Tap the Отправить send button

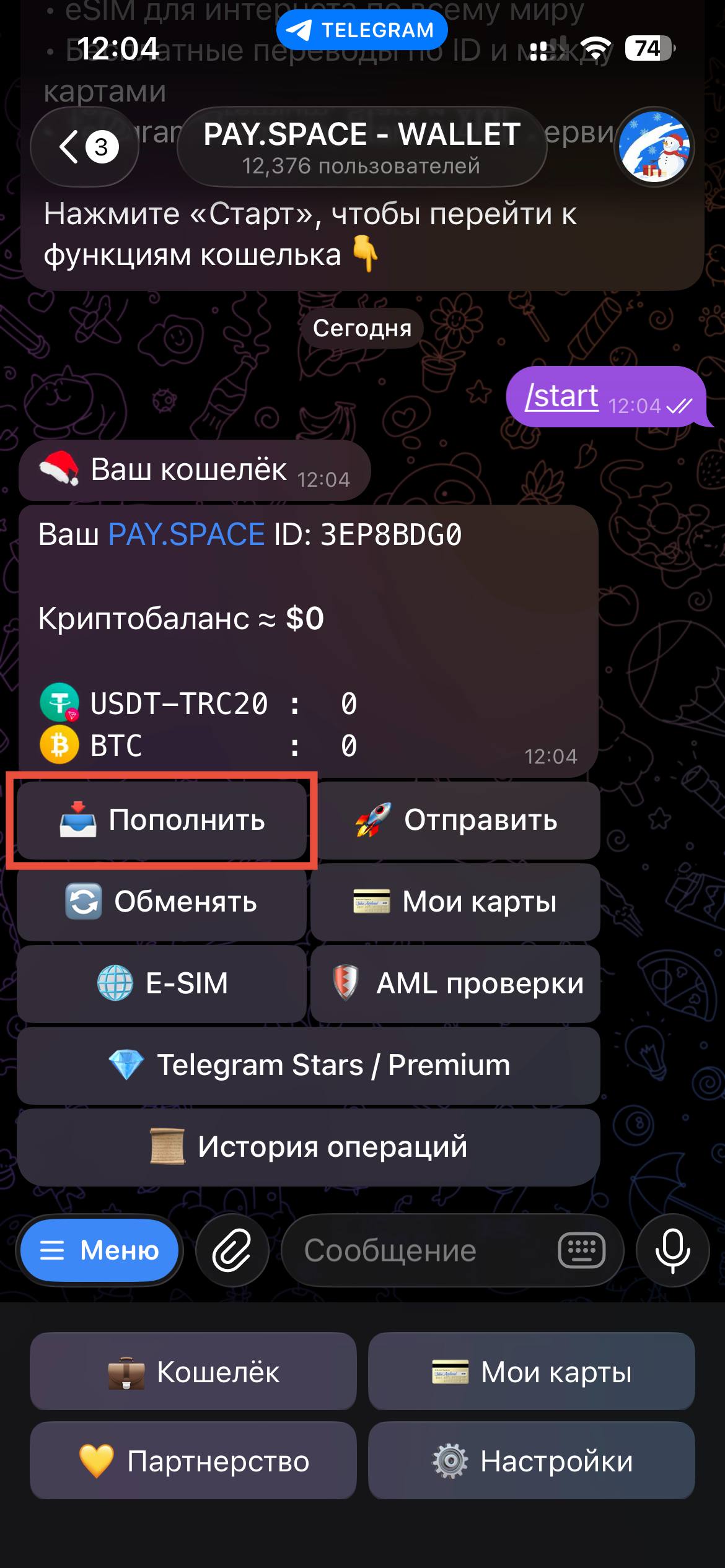pos(456,820)
